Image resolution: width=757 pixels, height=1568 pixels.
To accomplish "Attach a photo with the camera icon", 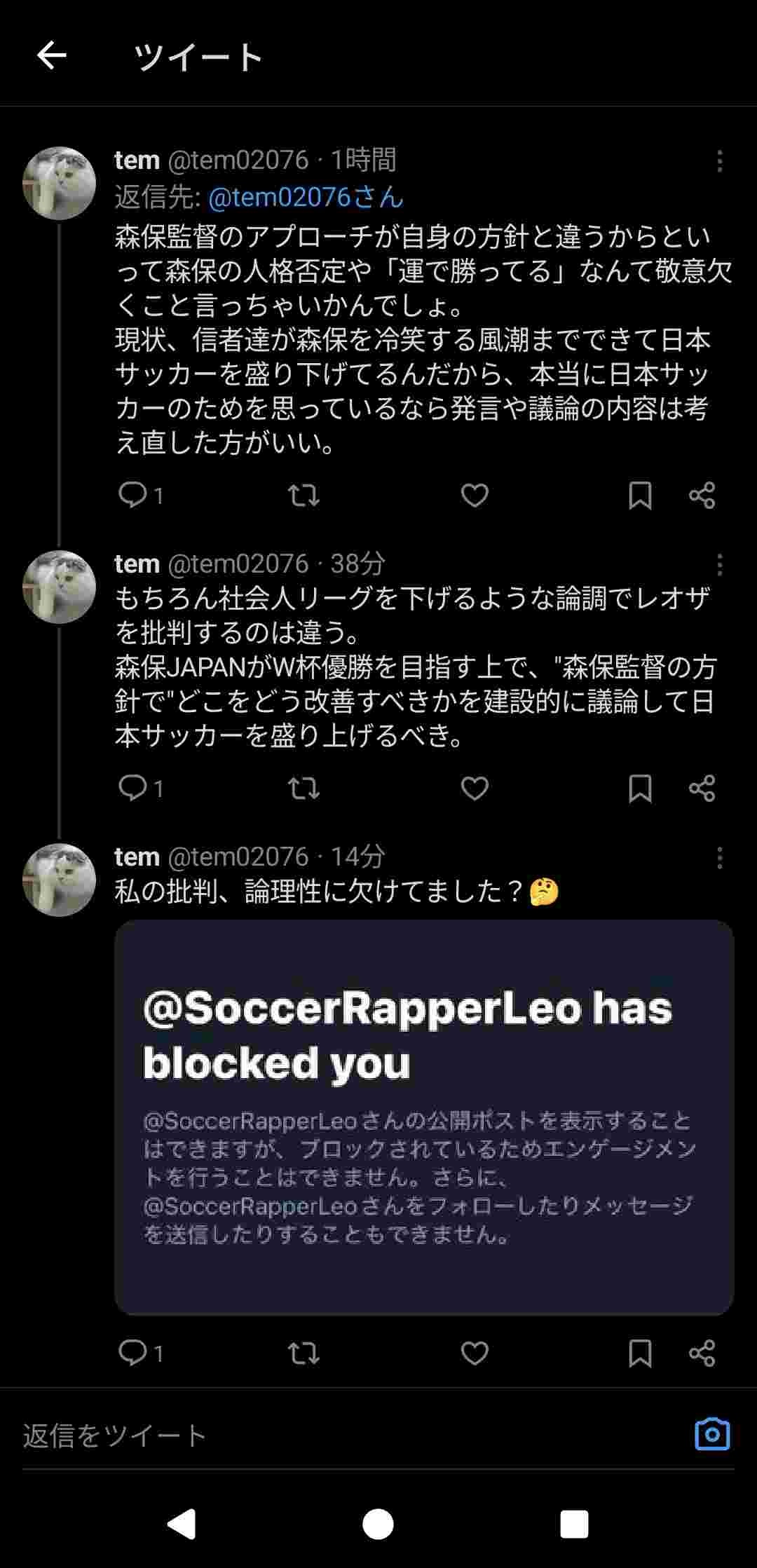I will tap(712, 1434).
